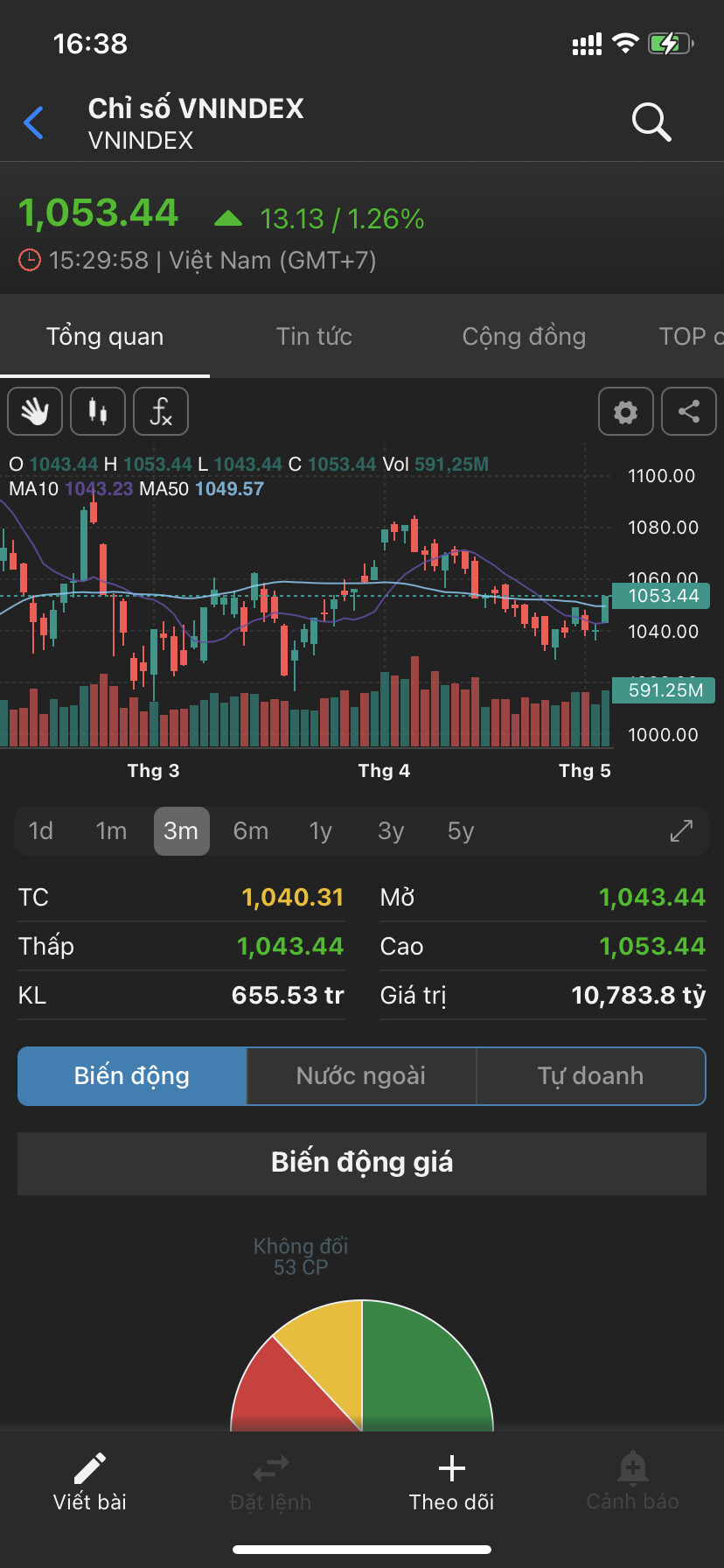Tap Viết bài to write a post

click(x=90, y=1482)
